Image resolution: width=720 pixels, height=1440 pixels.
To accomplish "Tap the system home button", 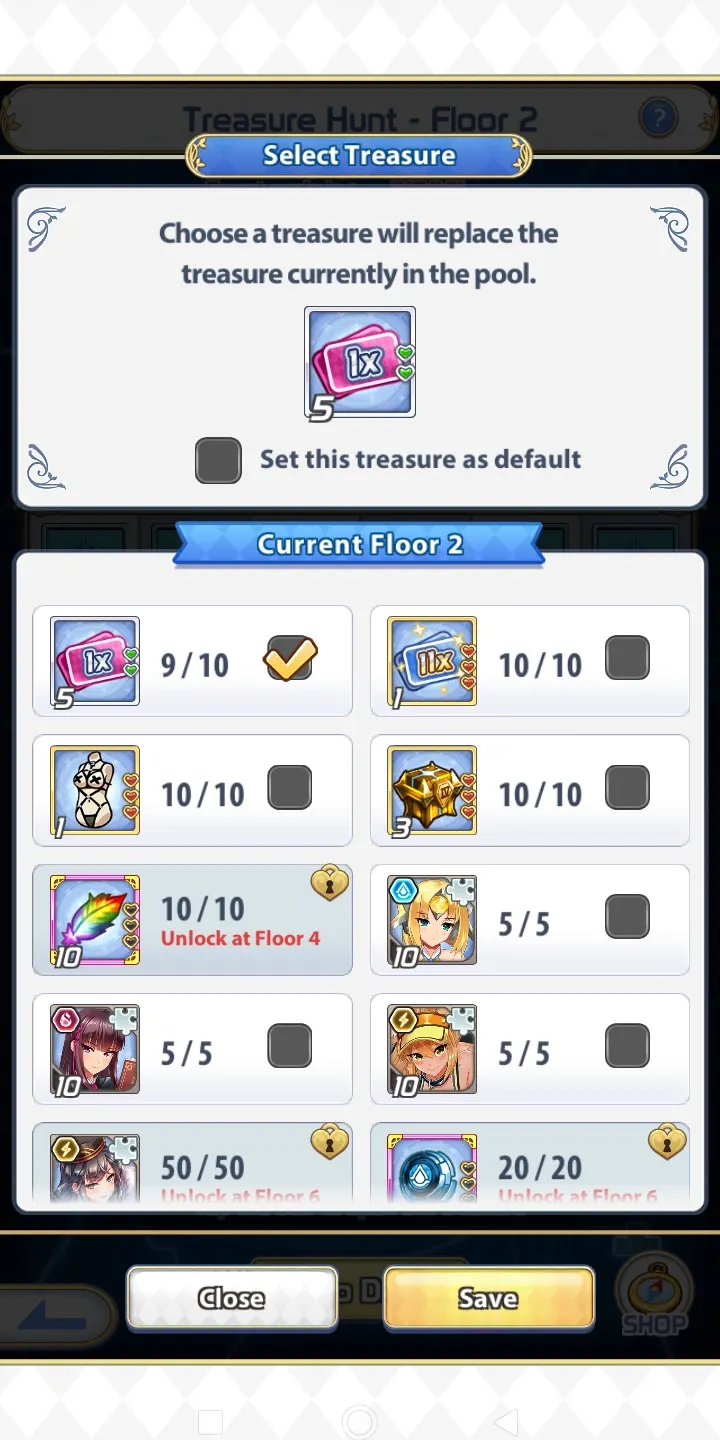I will (x=359, y=1421).
